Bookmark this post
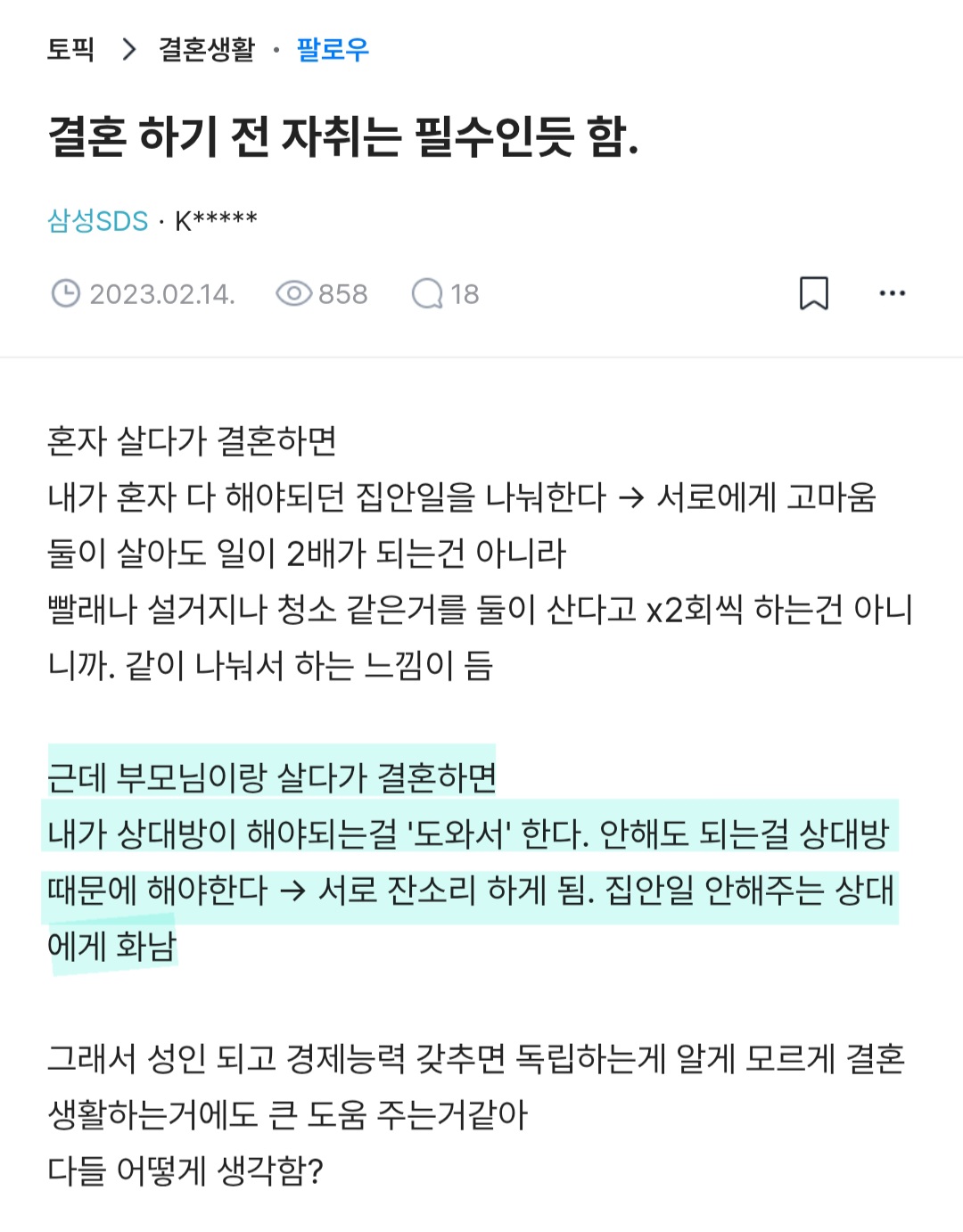 click(x=813, y=293)
